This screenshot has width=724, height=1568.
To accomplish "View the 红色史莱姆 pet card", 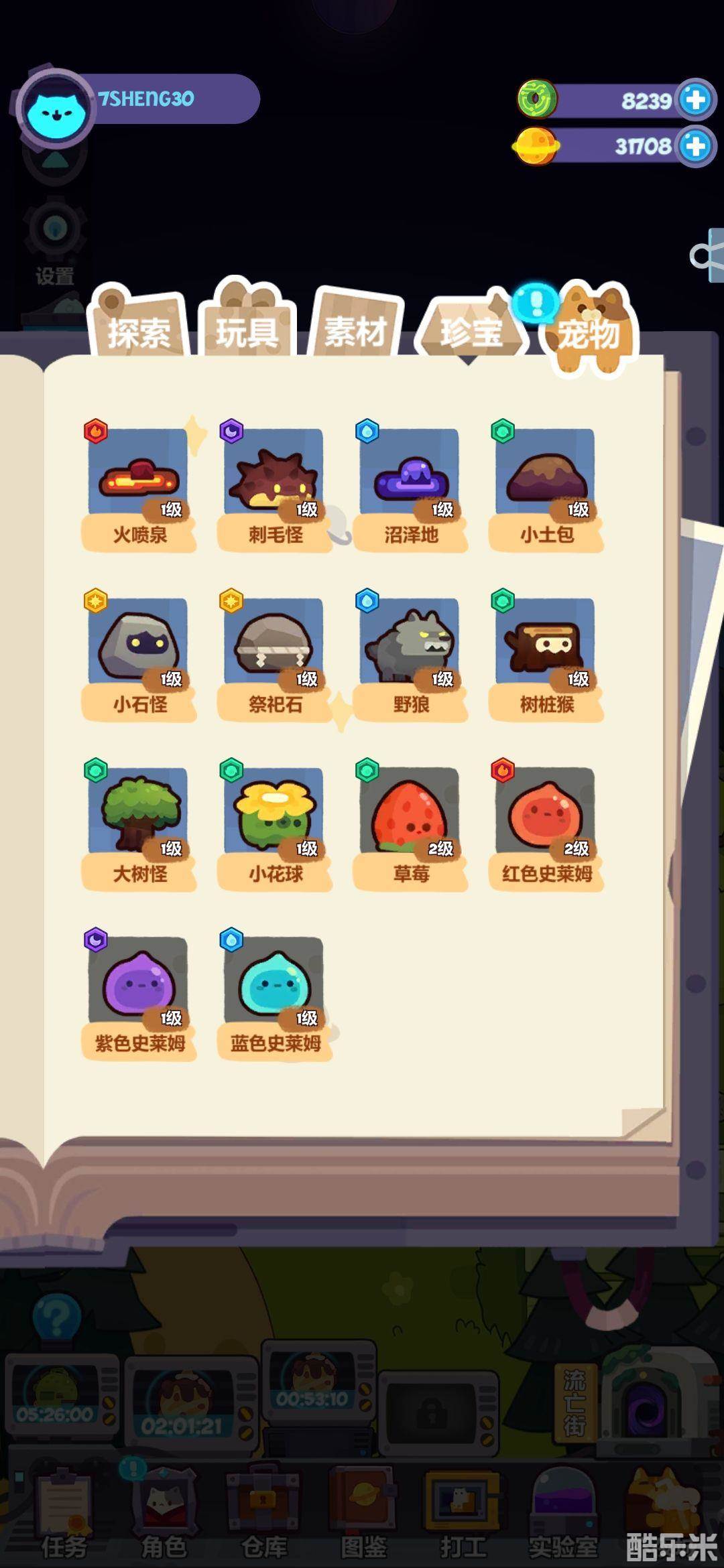I will coord(546,825).
